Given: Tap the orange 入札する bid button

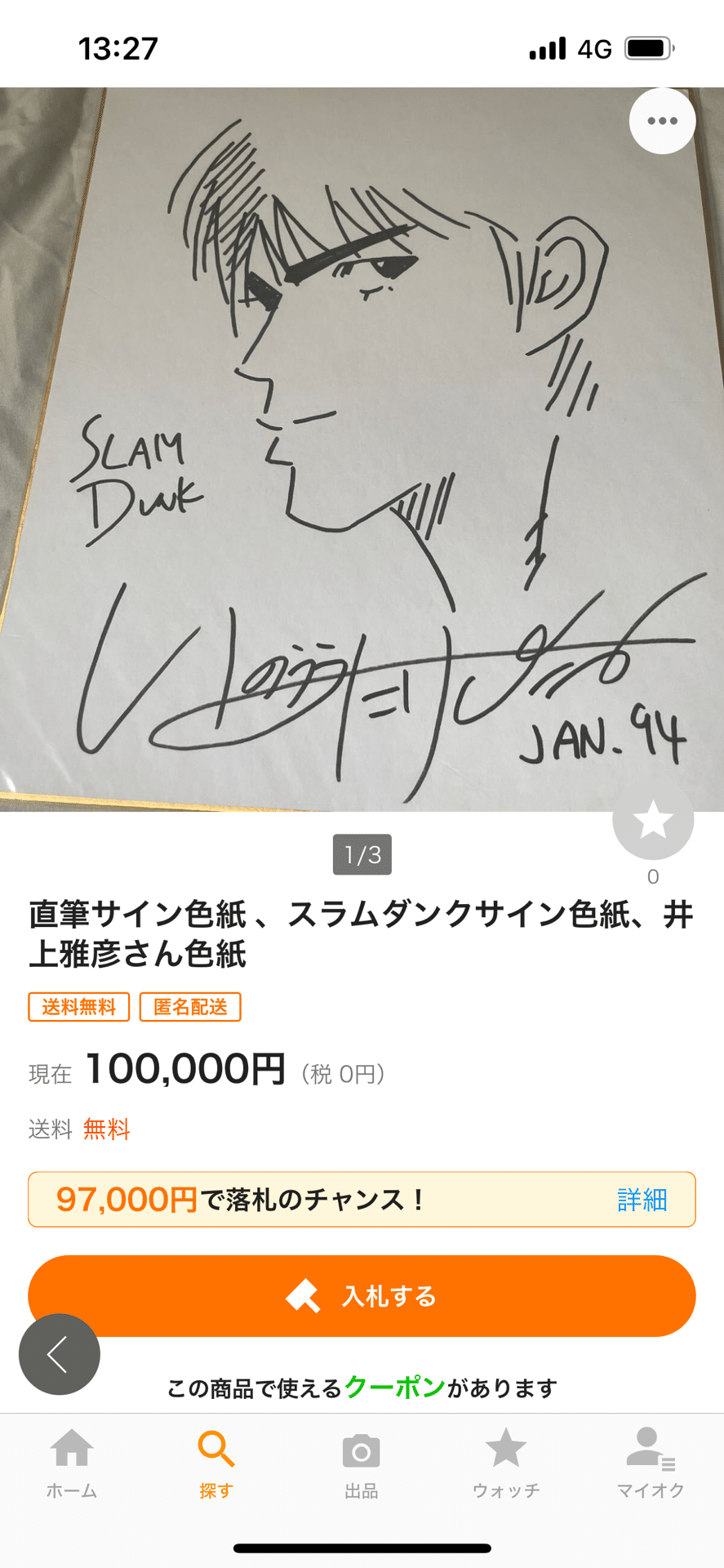Looking at the screenshot, I should (x=362, y=1296).
